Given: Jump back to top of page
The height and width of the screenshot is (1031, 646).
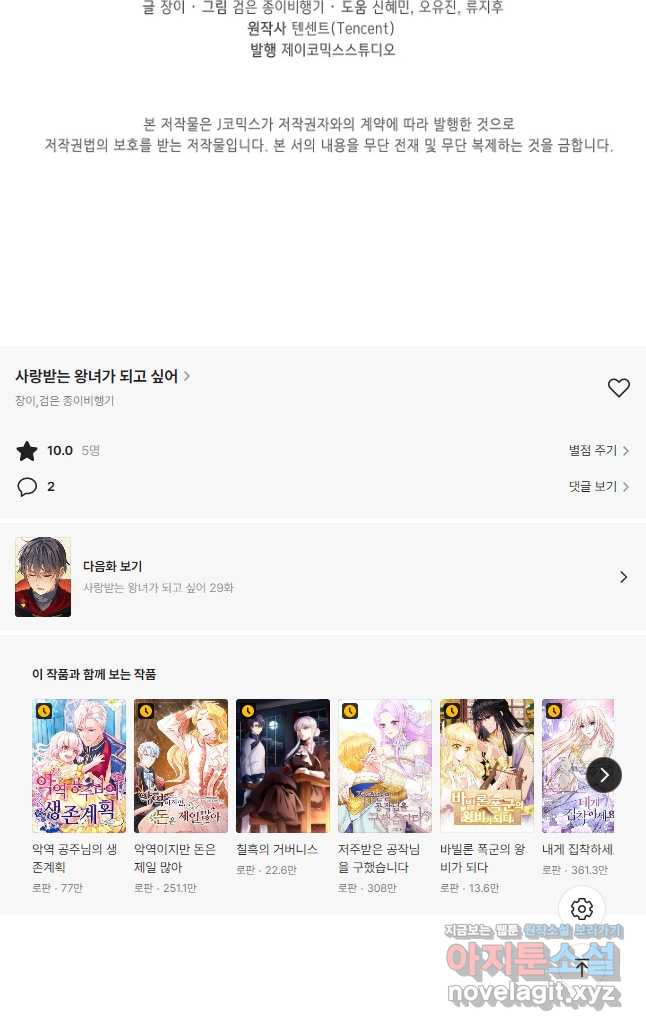Looking at the screenshot, I should [x=582, y=967].
